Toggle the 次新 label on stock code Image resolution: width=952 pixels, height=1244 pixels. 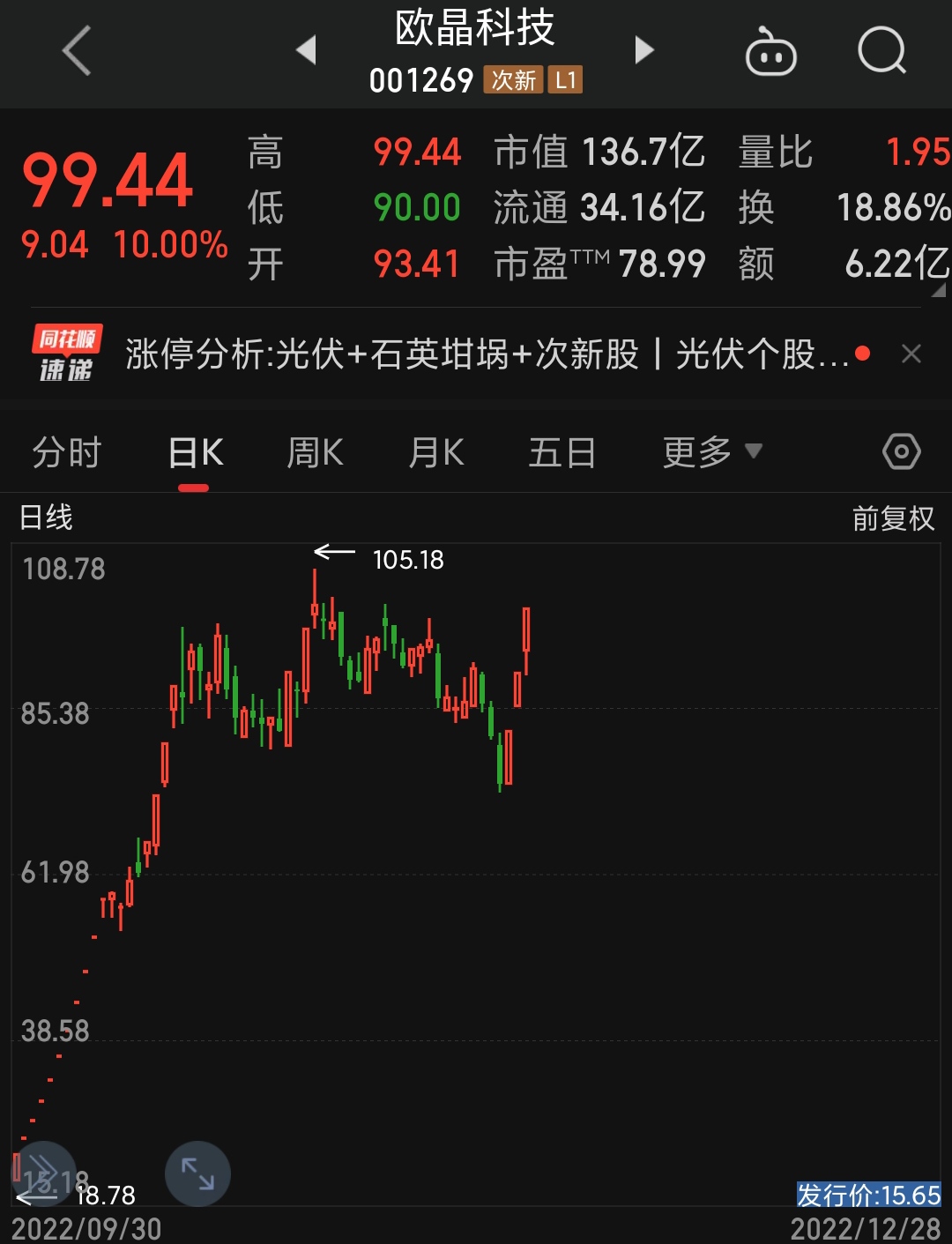(x=515, y=80)
